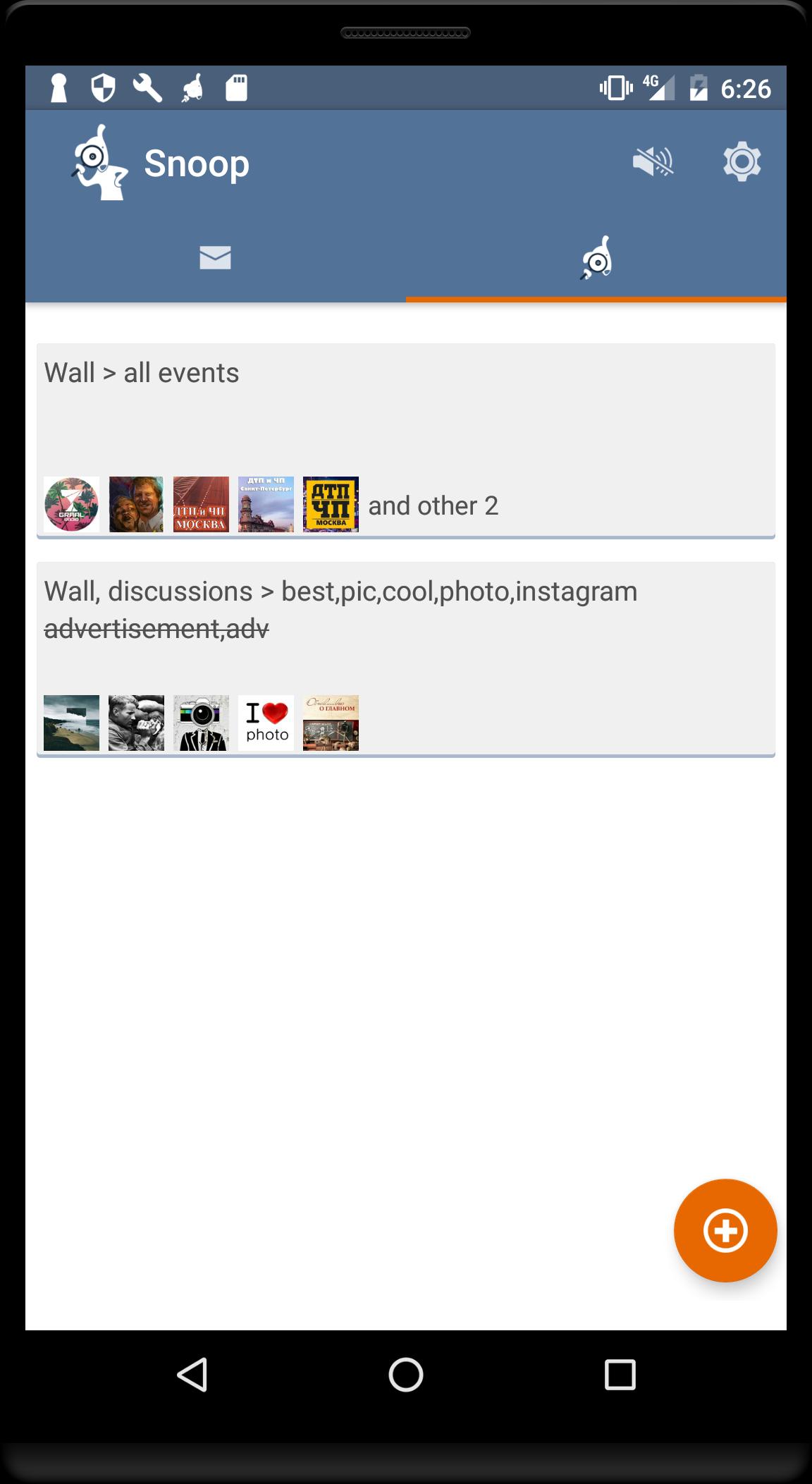Toggle the muted sound icon
Viewport: 812px width, 1484px height.
[x=653, y=162]
